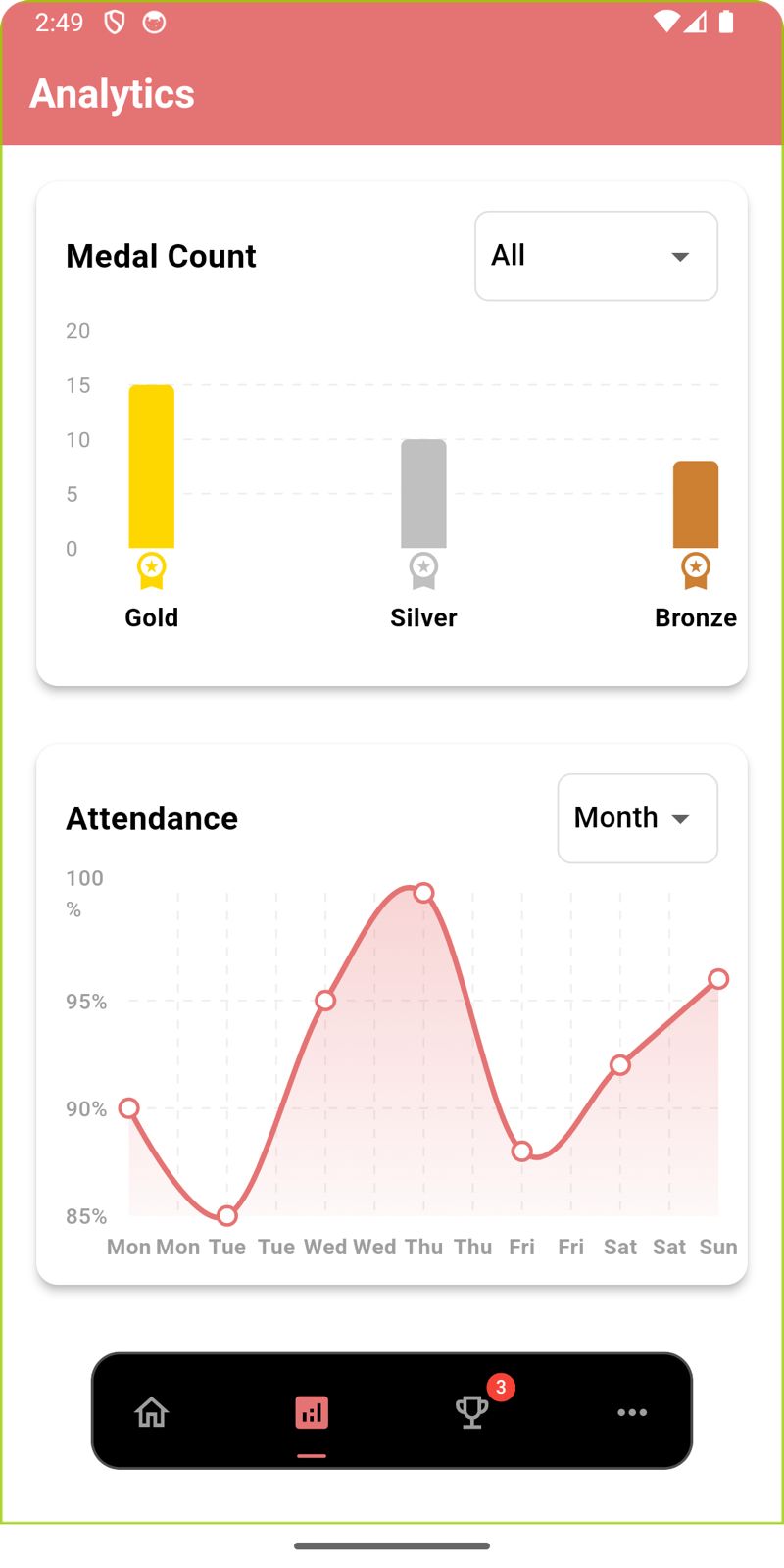Tap the Thu peak data point on chart
The height and width of the screenshot is (1568, 784).
[423, 892]
